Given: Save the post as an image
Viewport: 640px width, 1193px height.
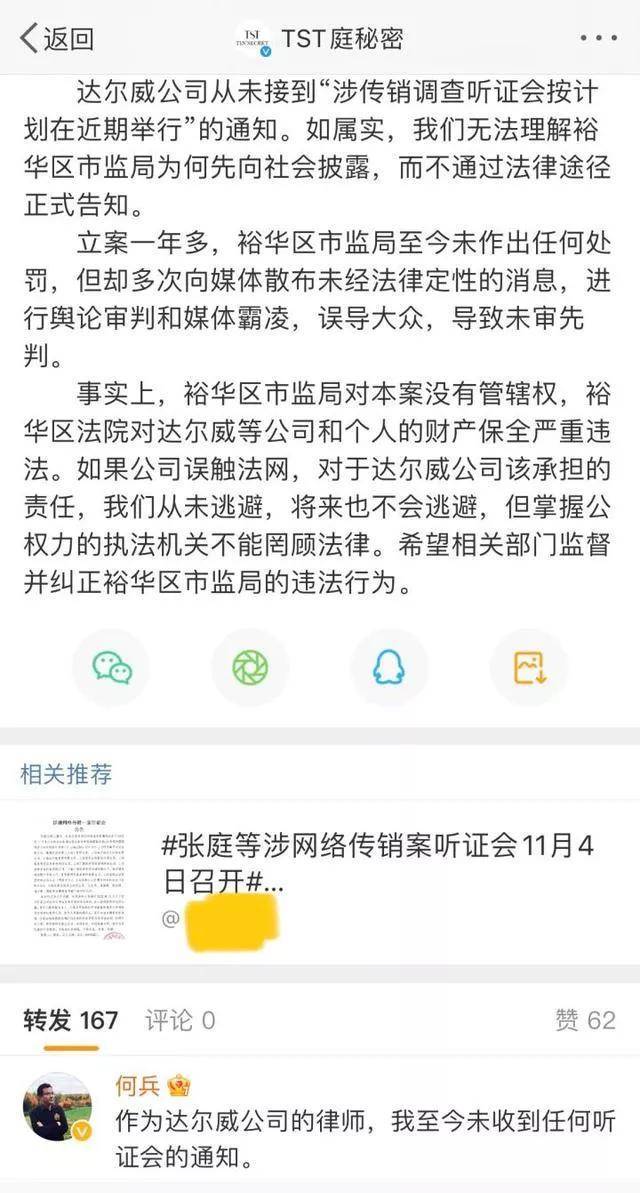Looking at the screenshot, I should (528, 667).
